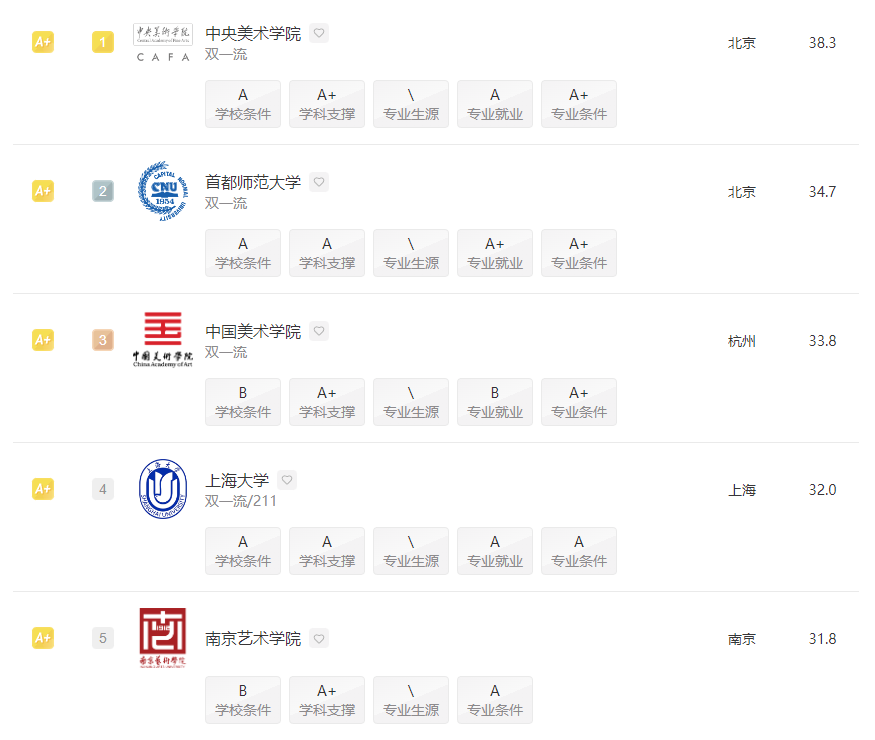View details for 中国美术学院

click(x=253, y=331)
